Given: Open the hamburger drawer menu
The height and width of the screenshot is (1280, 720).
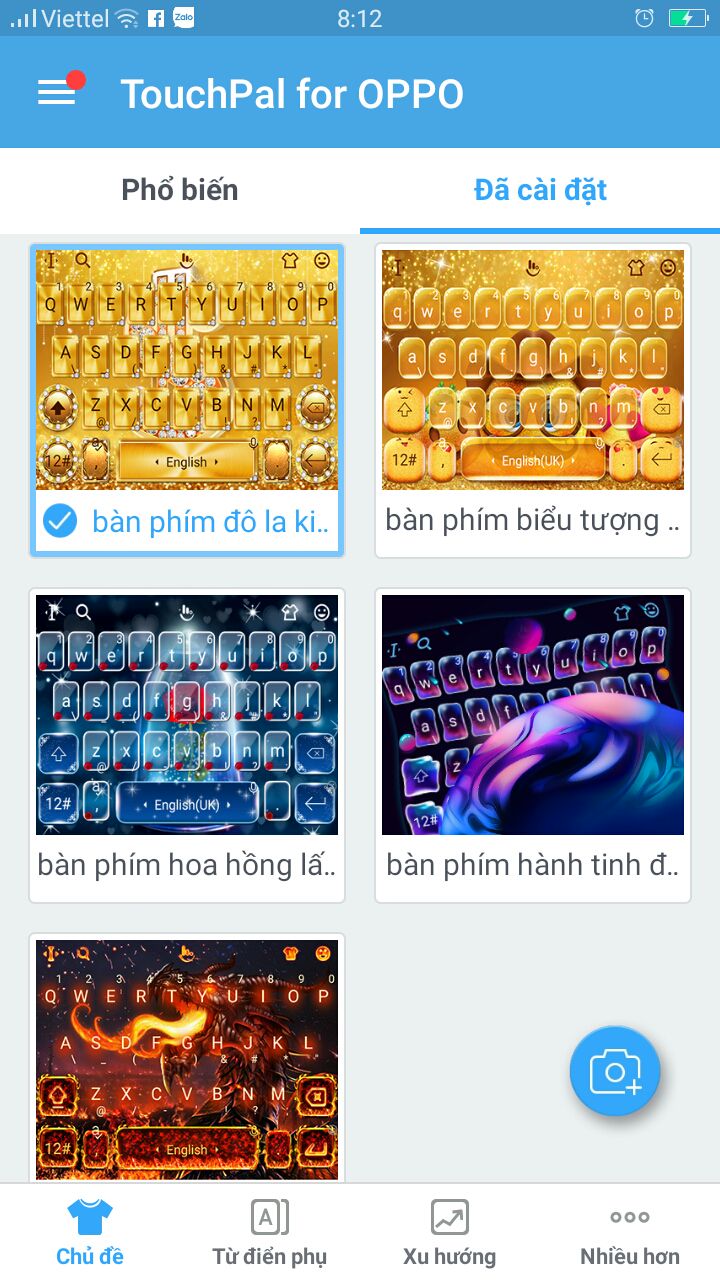Looking at the screenshot, I should (56, 93).
